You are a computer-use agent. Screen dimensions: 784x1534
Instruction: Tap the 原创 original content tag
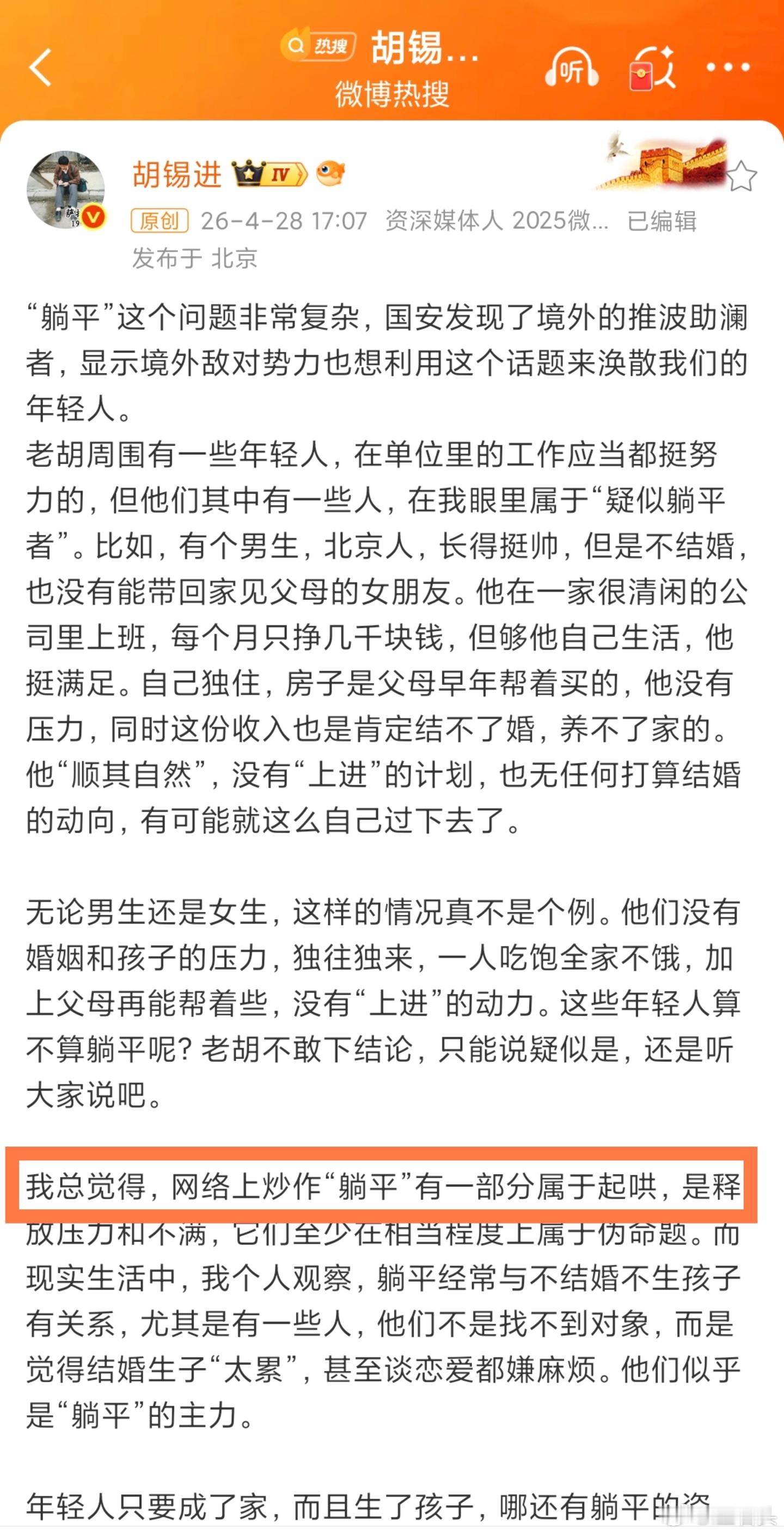click(x=160, y=220)
